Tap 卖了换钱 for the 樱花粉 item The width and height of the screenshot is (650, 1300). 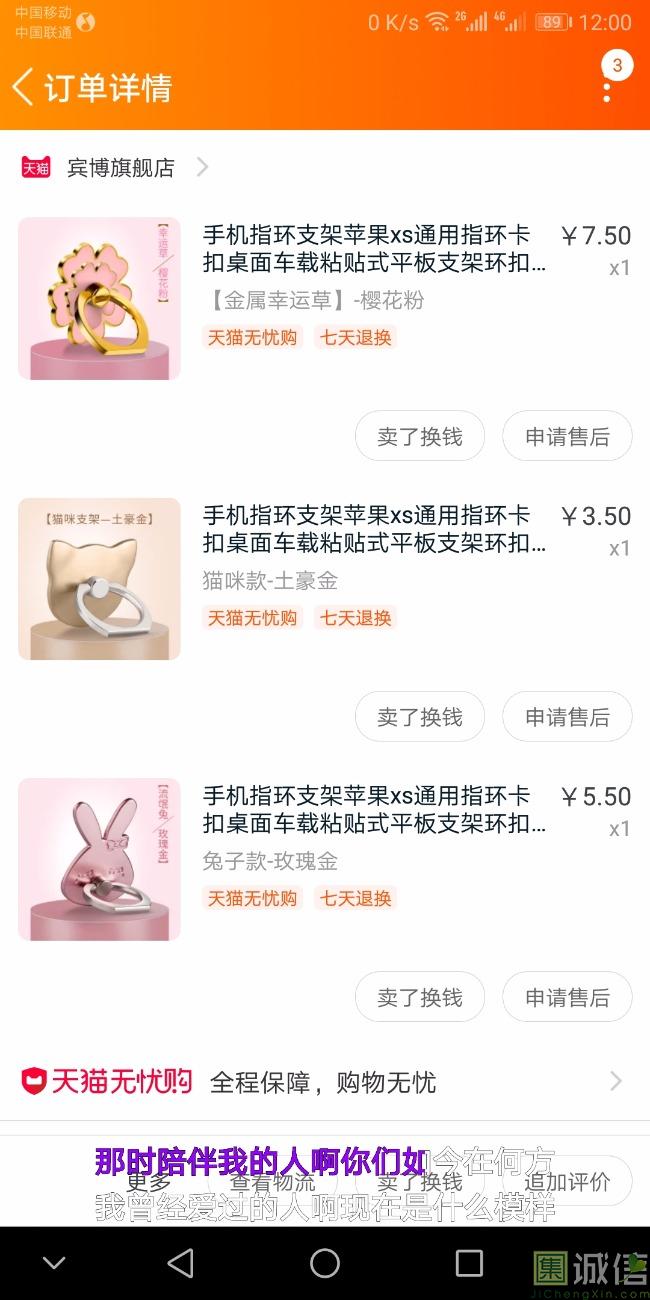tap(420, 436)
